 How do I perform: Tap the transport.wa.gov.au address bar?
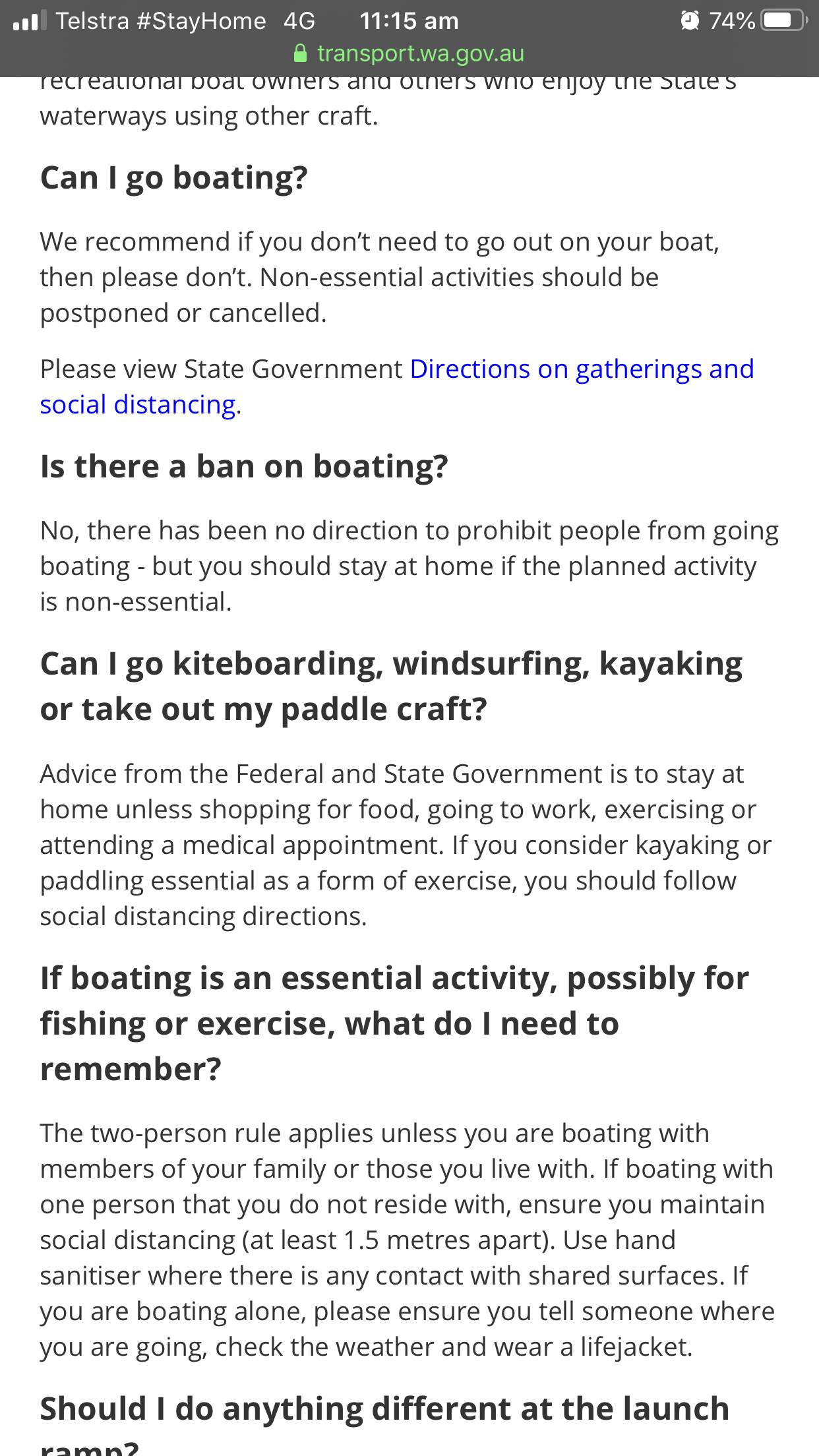coord(410,53)
